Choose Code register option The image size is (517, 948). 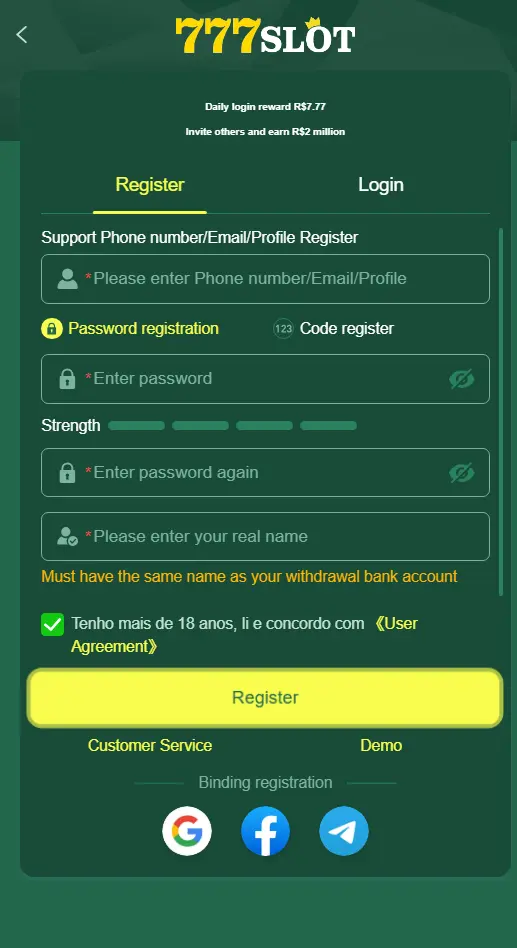pyautogui.click(x=333, y=328)
